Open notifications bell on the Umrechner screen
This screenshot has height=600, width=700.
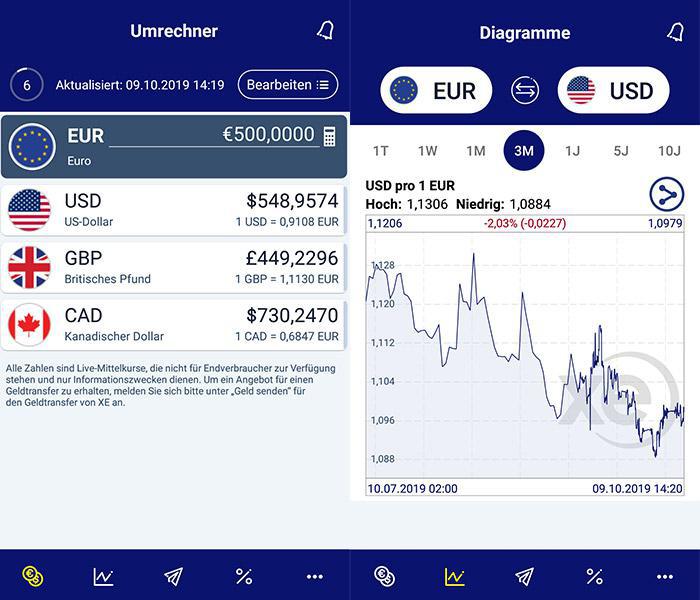point(325,31)
